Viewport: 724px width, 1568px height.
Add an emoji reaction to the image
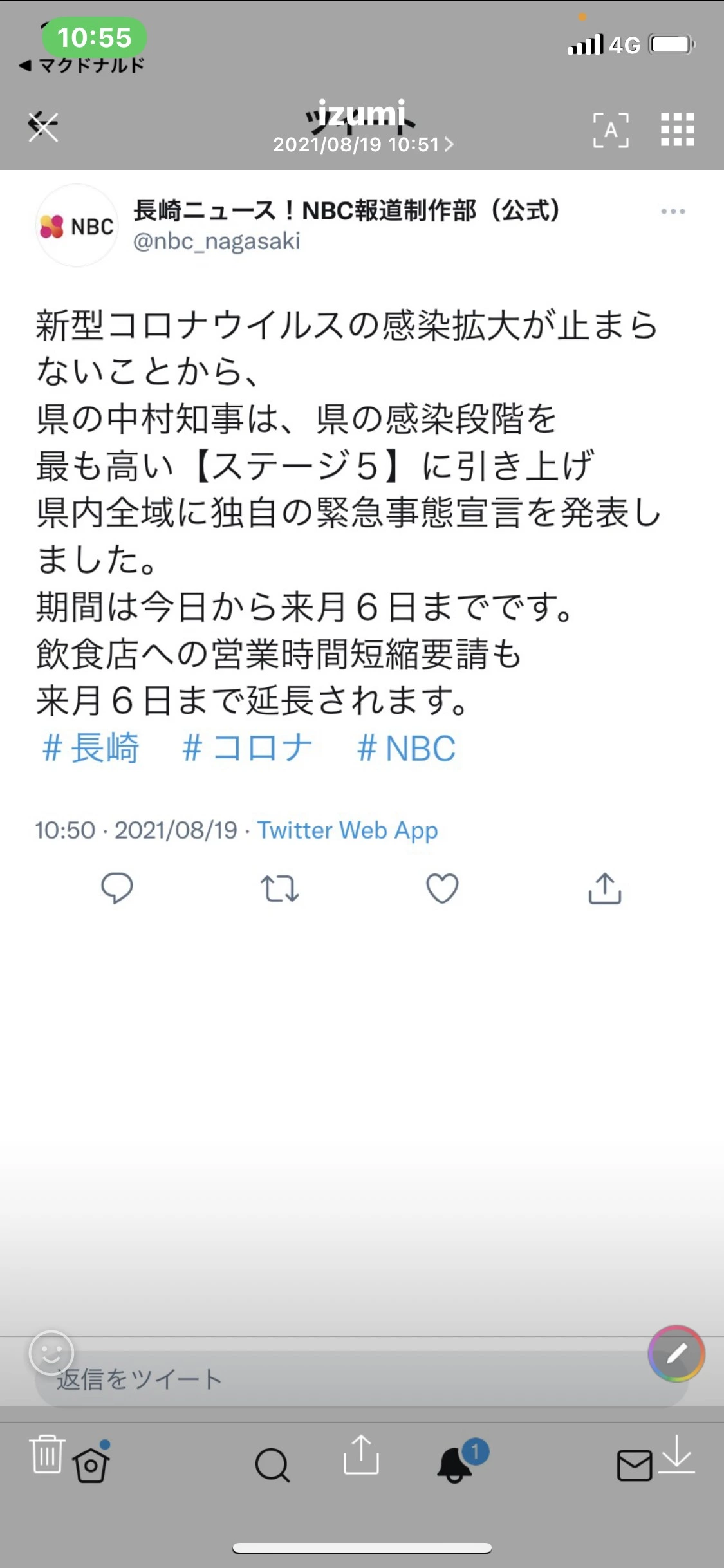click(51, 1352)
